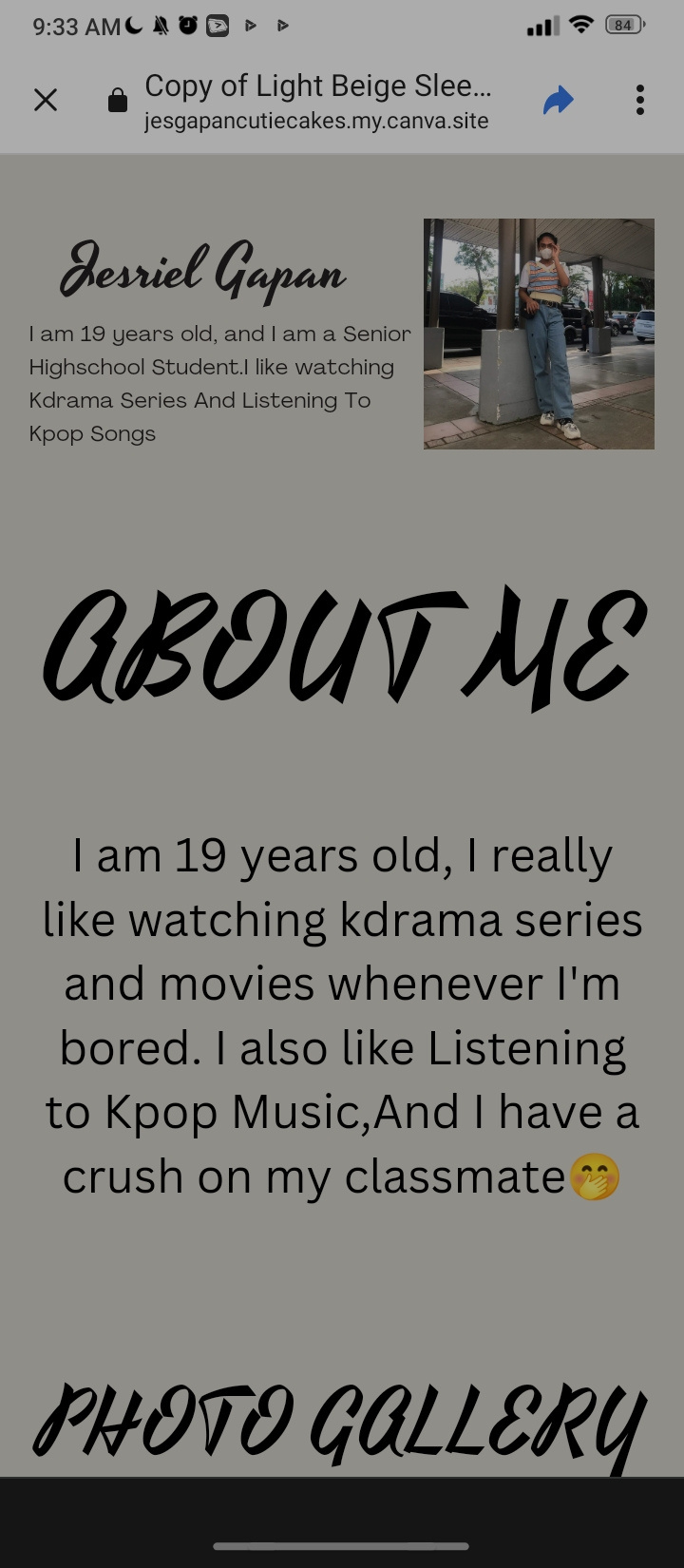Share this page with the arrow icon
684x1568 pixels.
click(x=559, y=100)
